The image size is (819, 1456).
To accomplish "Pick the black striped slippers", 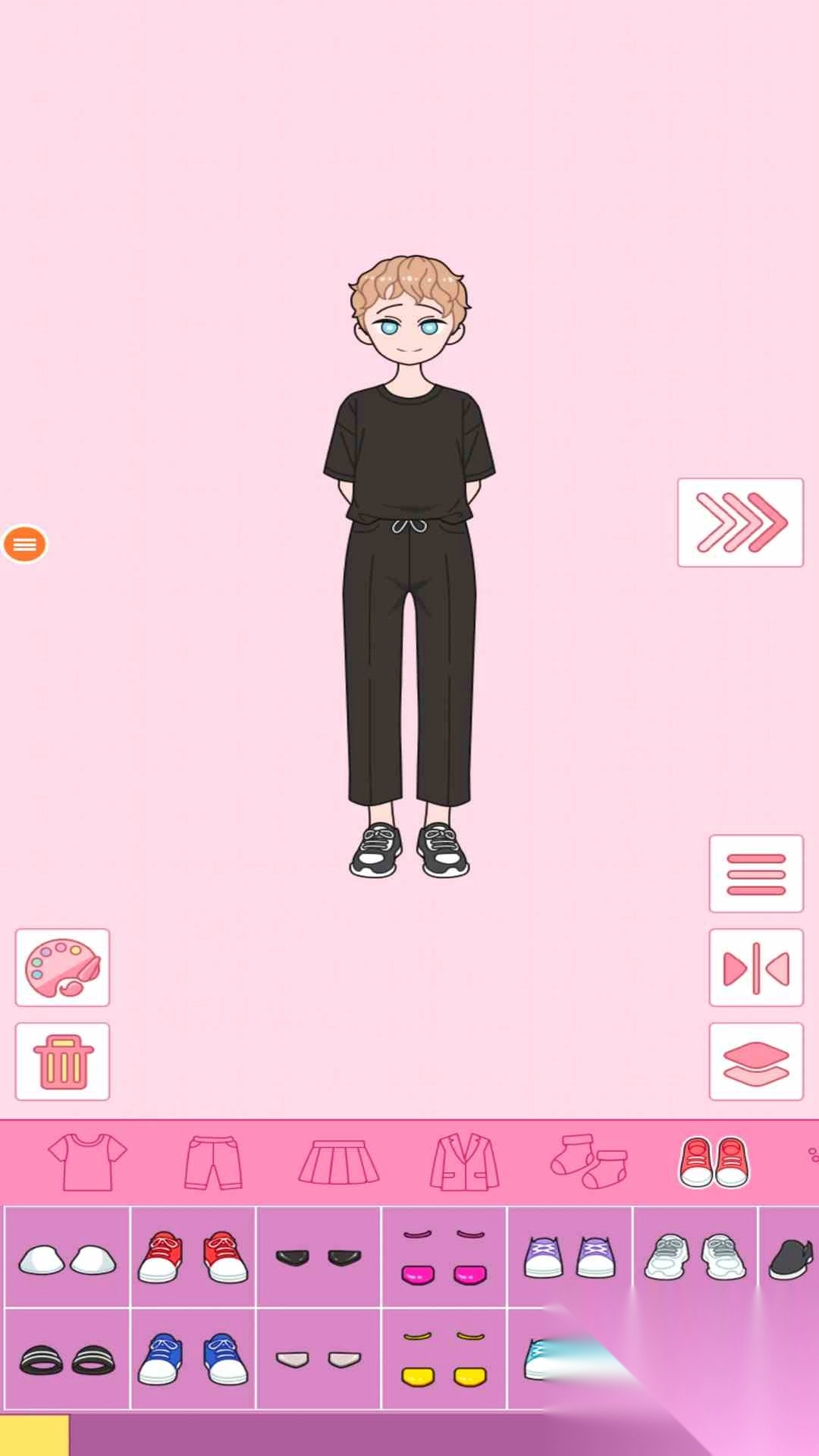I will tap(67, 1360).
